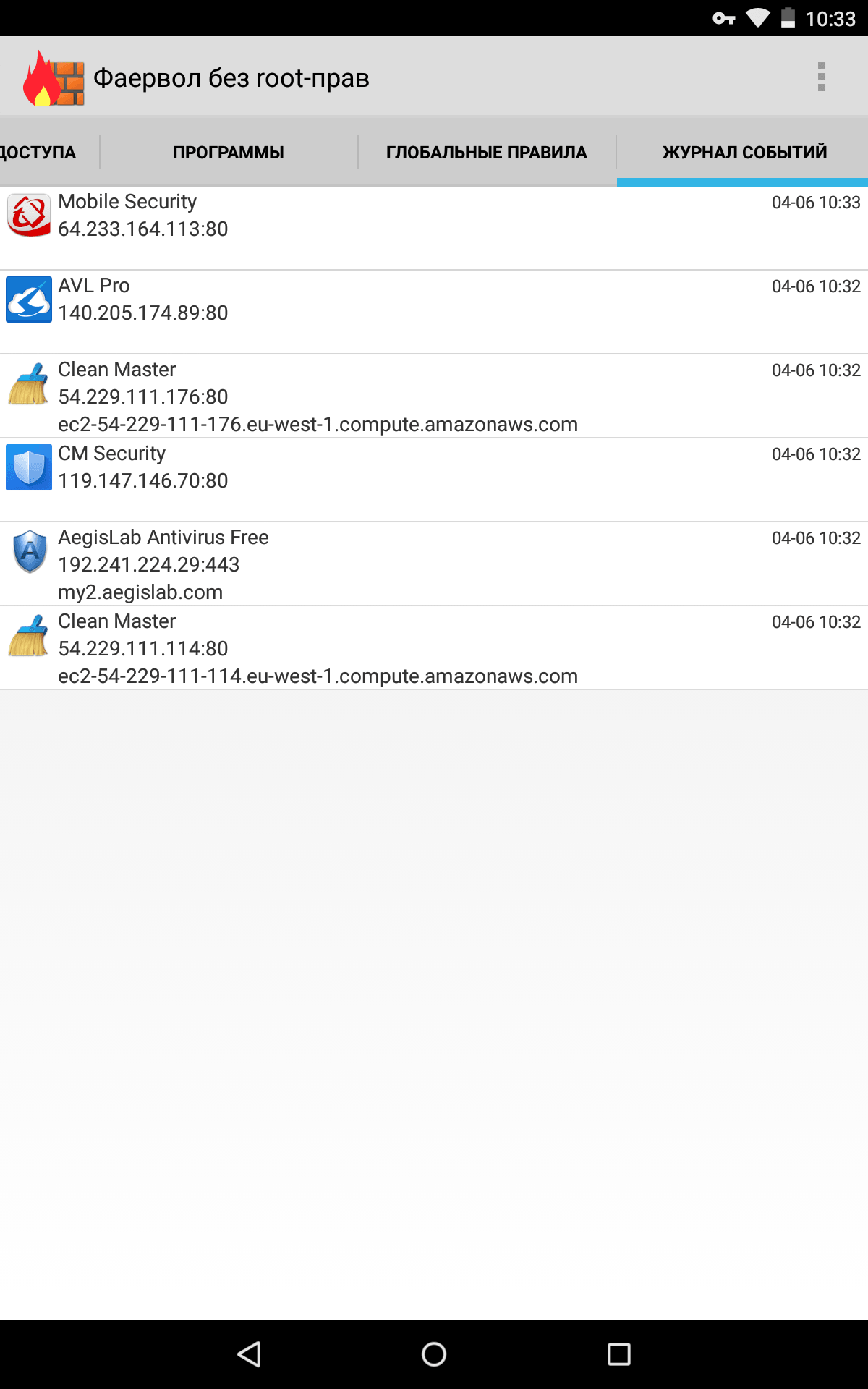The width and height of the screenshot is (868, 1389).
Task: Open the AVL Pro log entry
Action: pos(434,312)
